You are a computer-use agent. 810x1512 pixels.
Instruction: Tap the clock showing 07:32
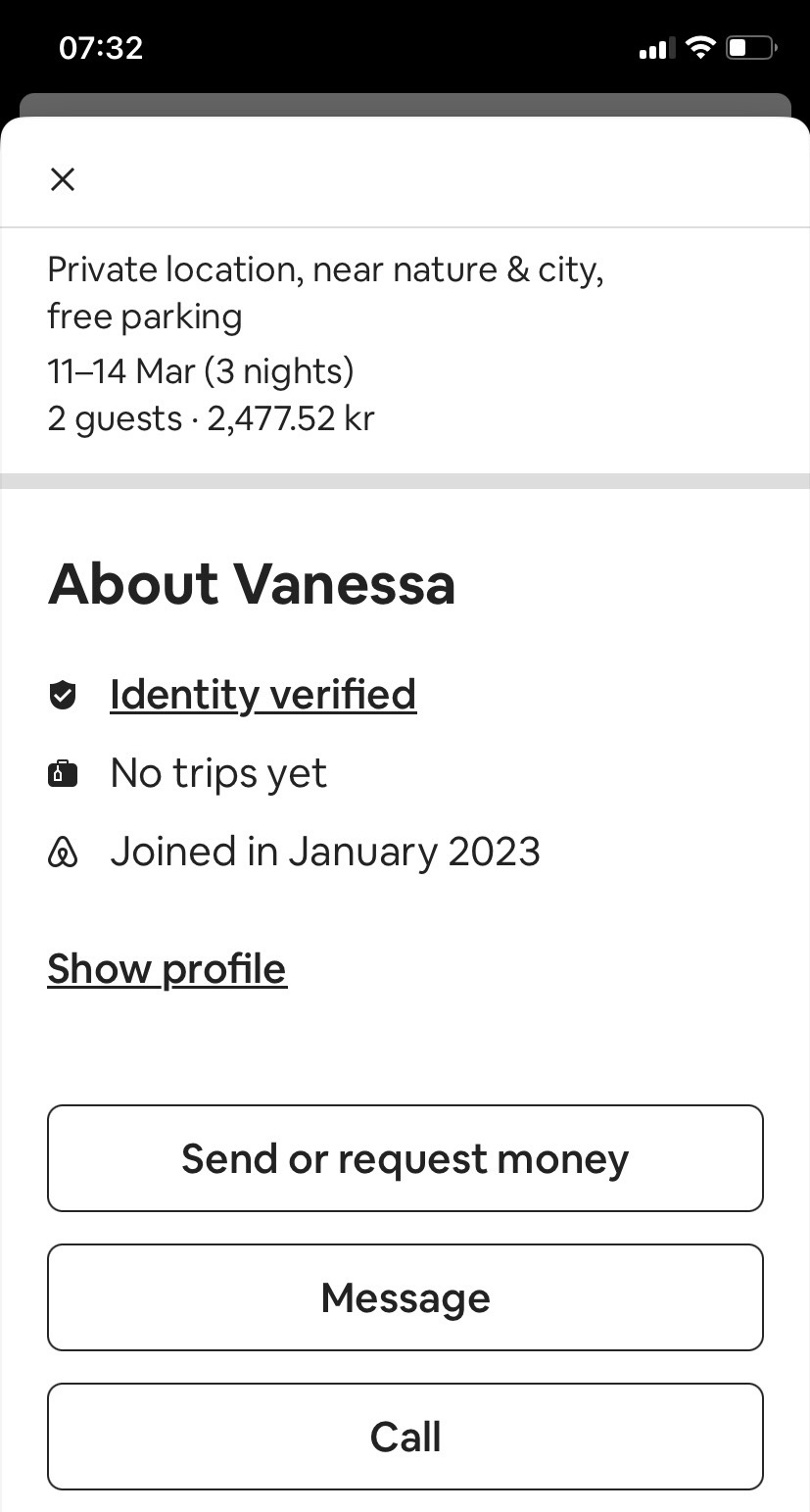(100, 46)
